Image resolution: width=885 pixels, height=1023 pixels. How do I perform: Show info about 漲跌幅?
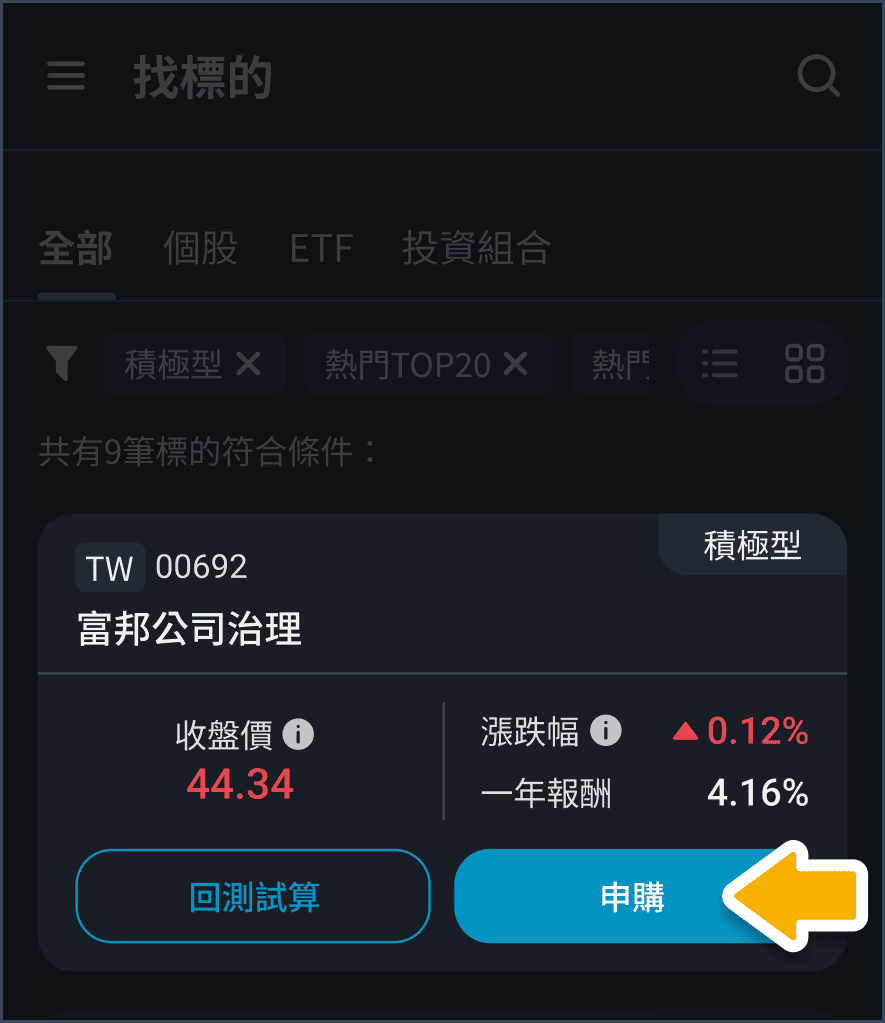tap(605, 731)
